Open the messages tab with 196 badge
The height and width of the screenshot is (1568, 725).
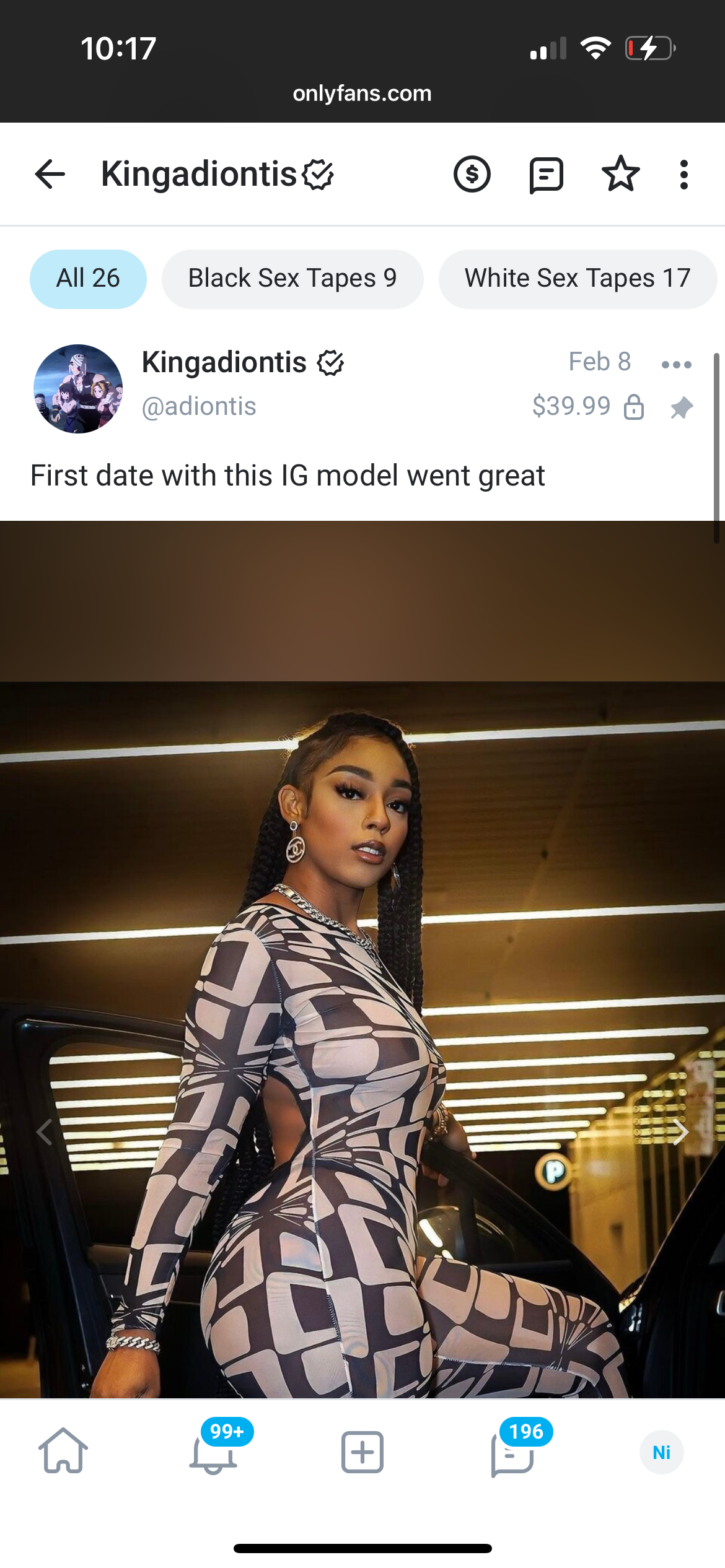point(512,1452)
